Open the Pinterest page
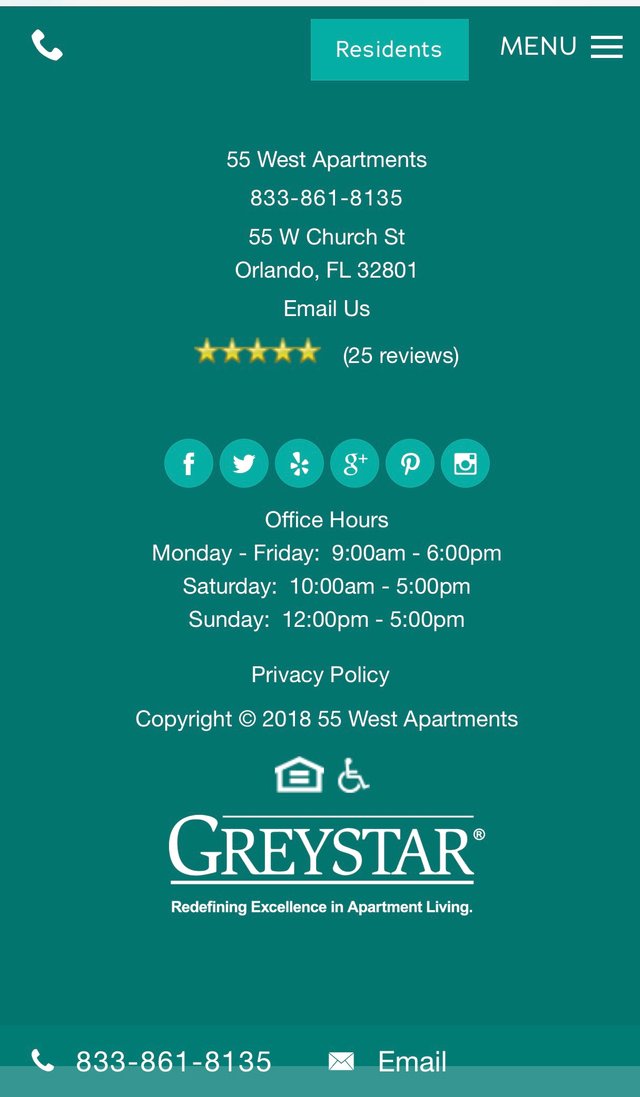Image resolution: width=640 pixels, height=1097 pixels. coord(410,464)
